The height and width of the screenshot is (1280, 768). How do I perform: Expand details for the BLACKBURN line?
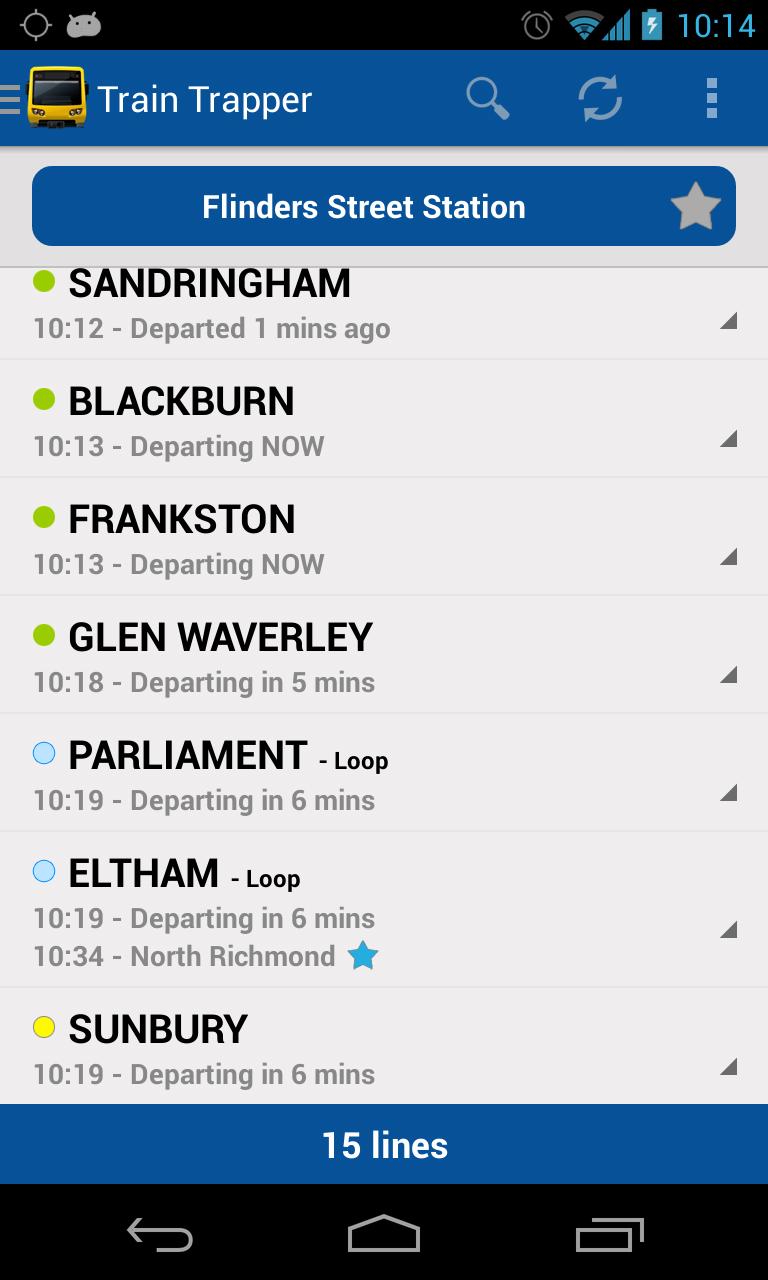click(x=731, y=437)
